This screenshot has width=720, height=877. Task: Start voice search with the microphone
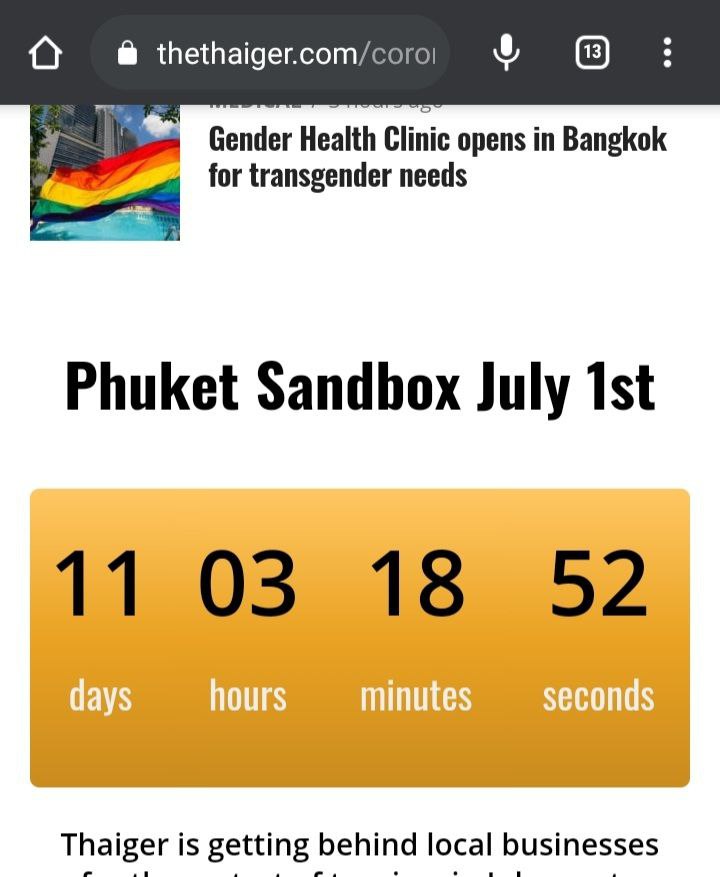click(507, 53)
